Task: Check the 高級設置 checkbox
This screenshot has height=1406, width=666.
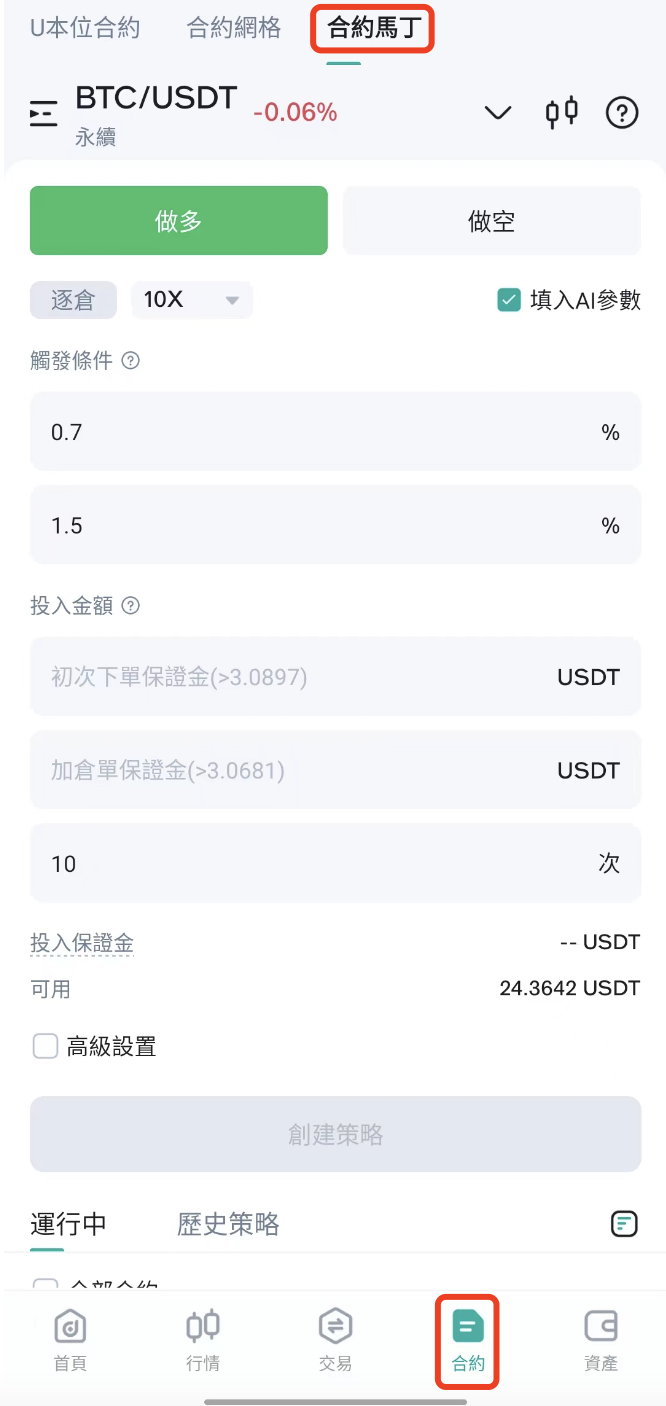Action: [x=45, y=1046]
